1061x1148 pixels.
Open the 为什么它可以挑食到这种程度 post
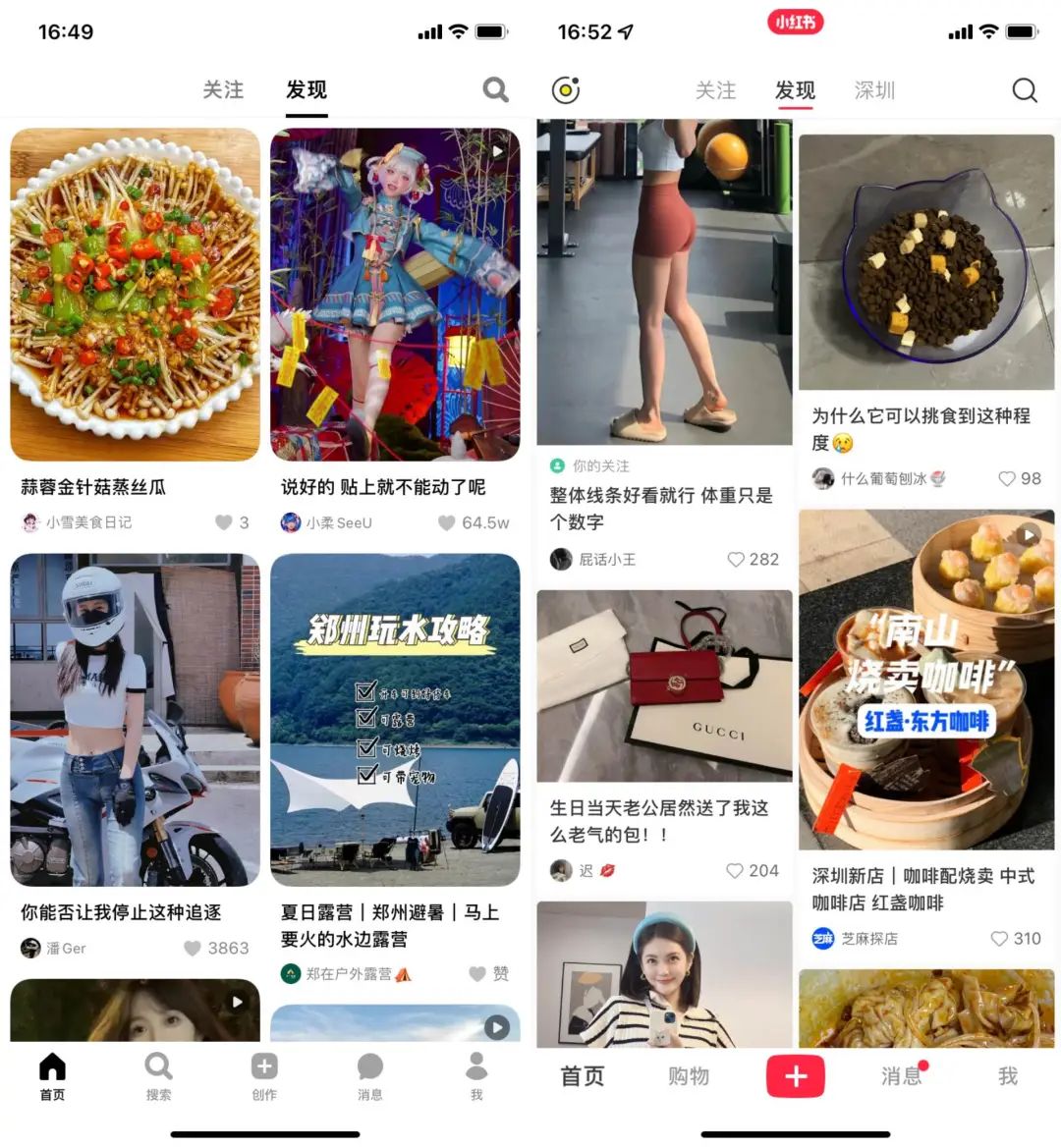926,265
